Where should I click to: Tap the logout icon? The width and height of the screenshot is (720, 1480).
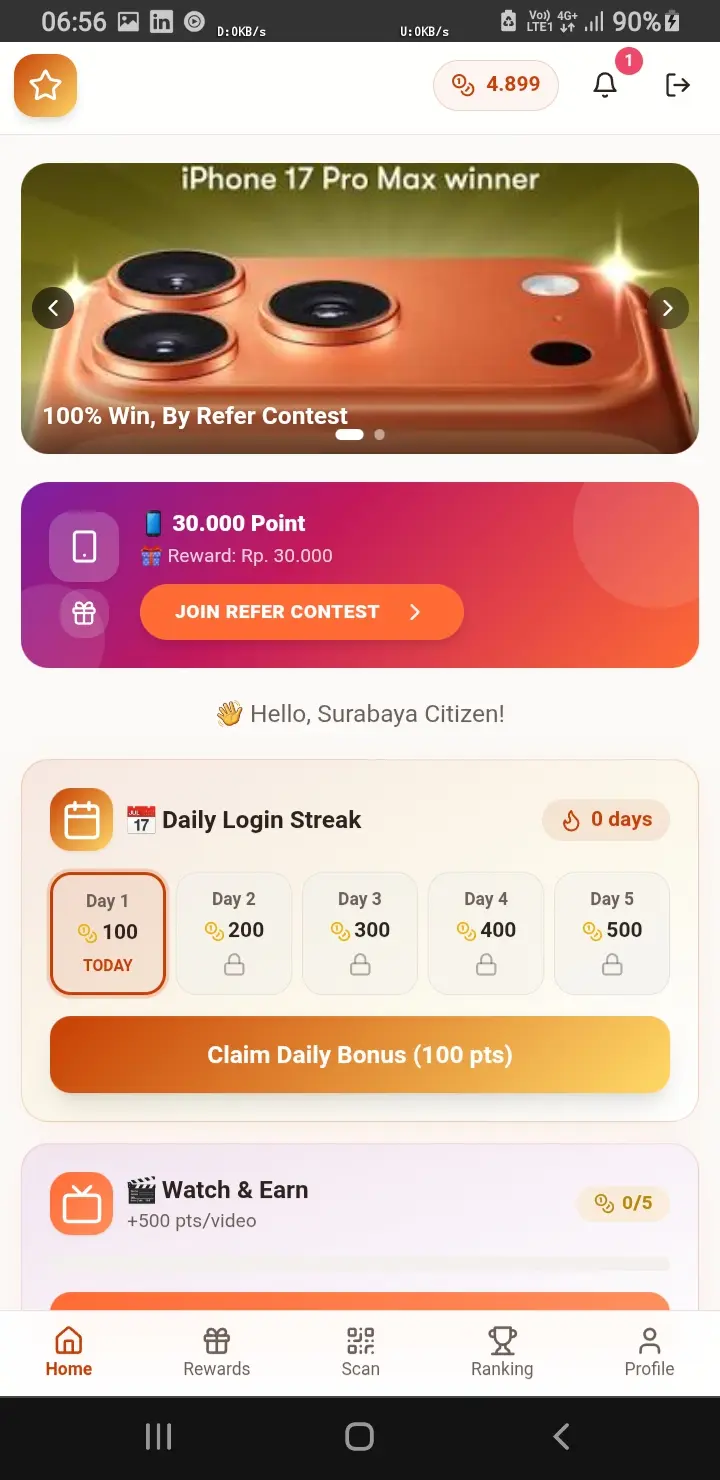click(678, 85)
